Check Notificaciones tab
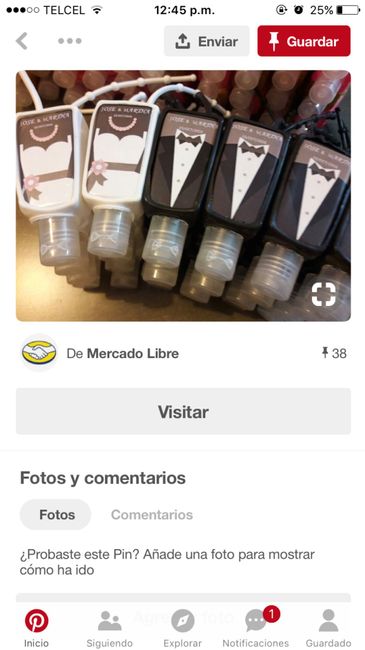This screenshot has height=650, width=365. (256, 627)
